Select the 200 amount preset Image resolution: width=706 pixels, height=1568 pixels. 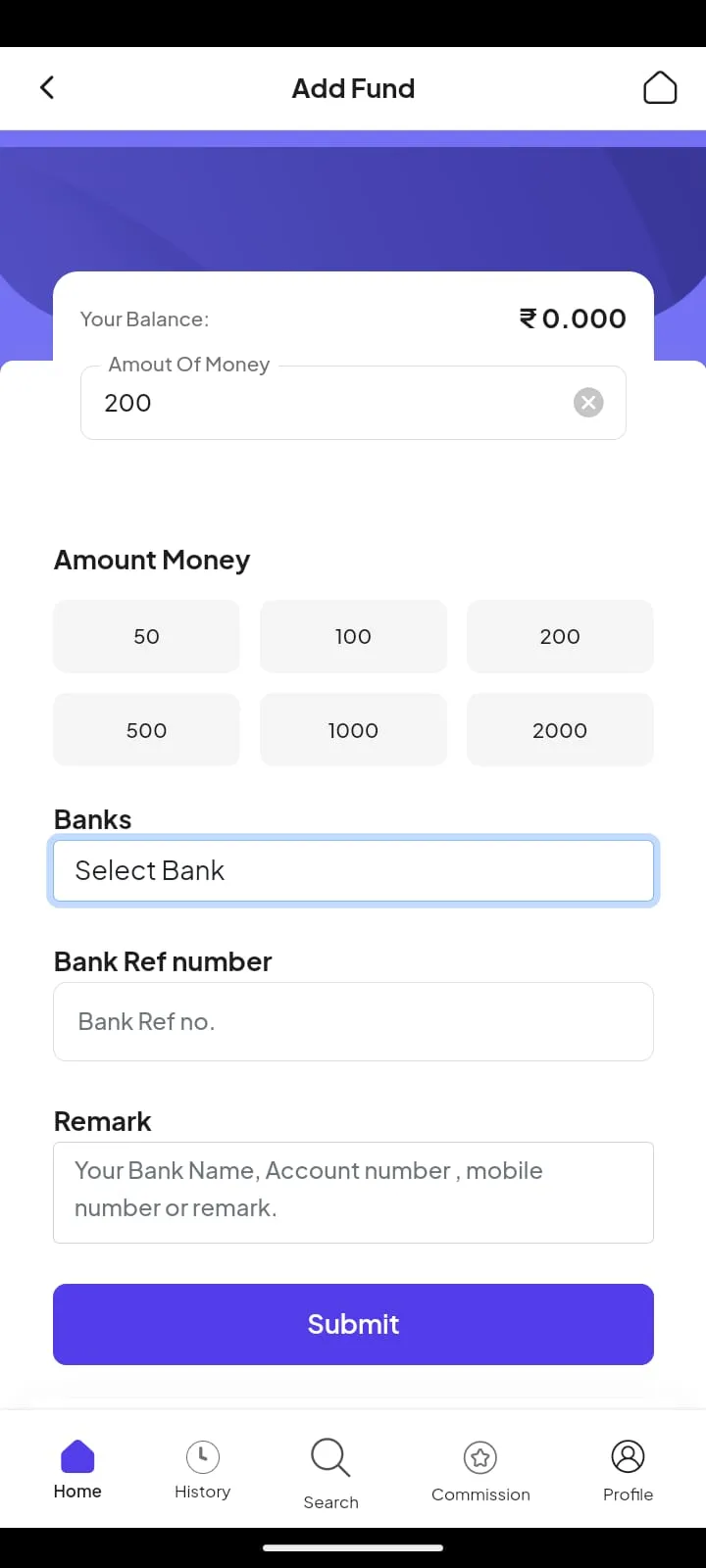[560, 636]
